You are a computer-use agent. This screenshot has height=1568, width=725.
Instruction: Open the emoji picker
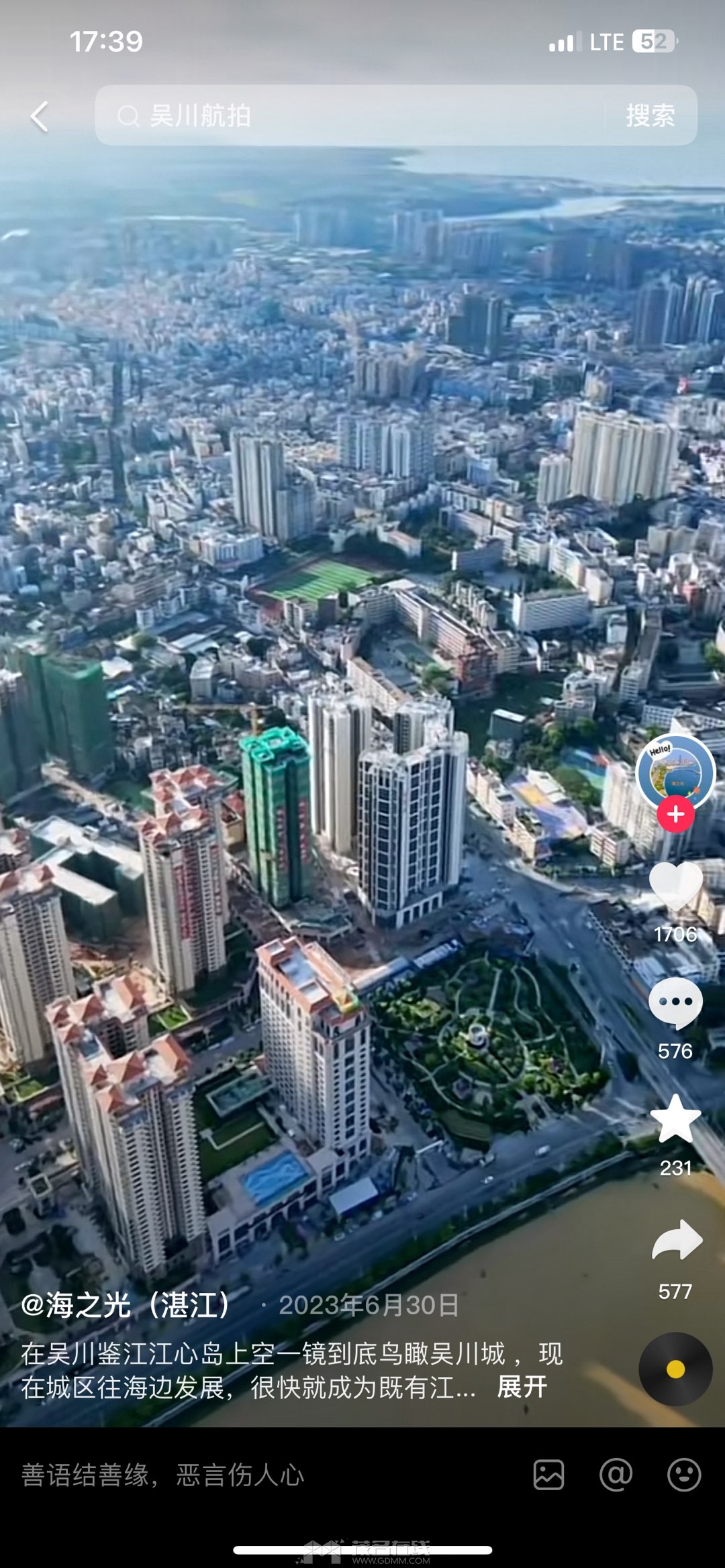click(x=684, y=1475)
